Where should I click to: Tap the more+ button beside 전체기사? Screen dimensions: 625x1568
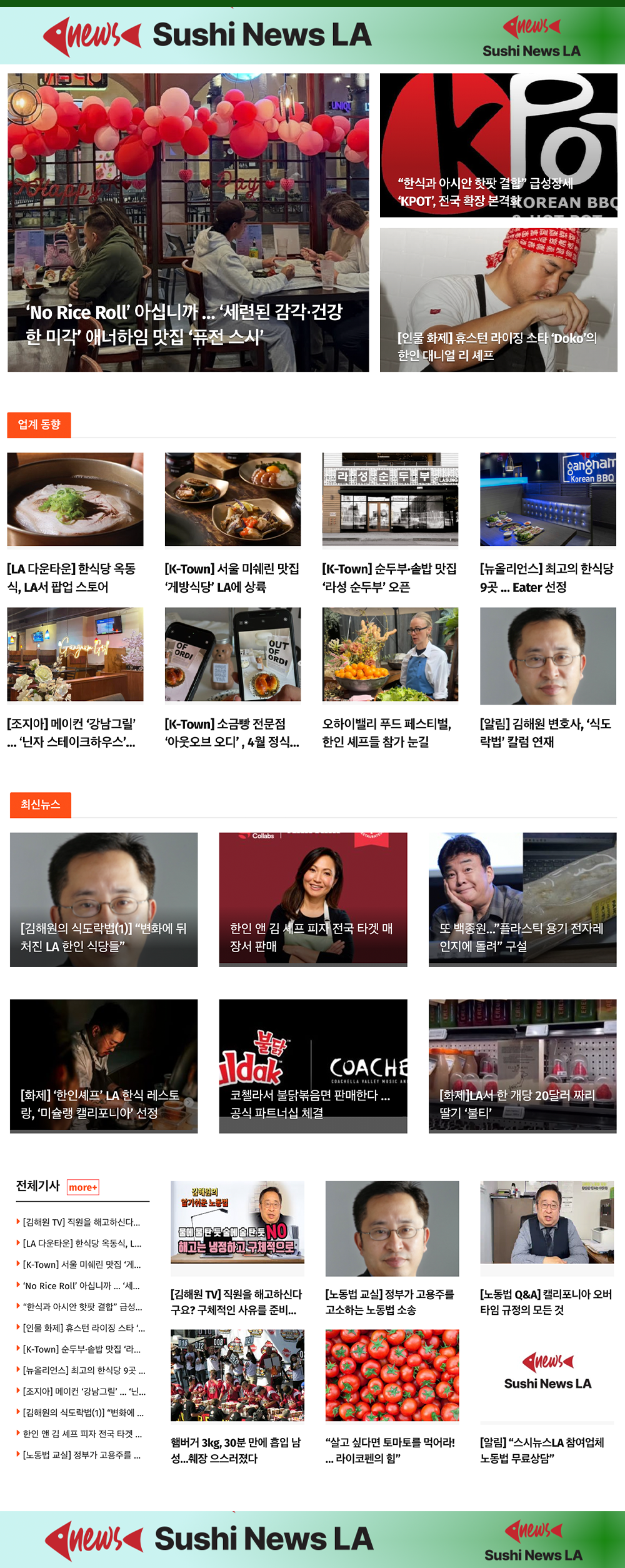pyautogui.click(x=83, y=1187)
